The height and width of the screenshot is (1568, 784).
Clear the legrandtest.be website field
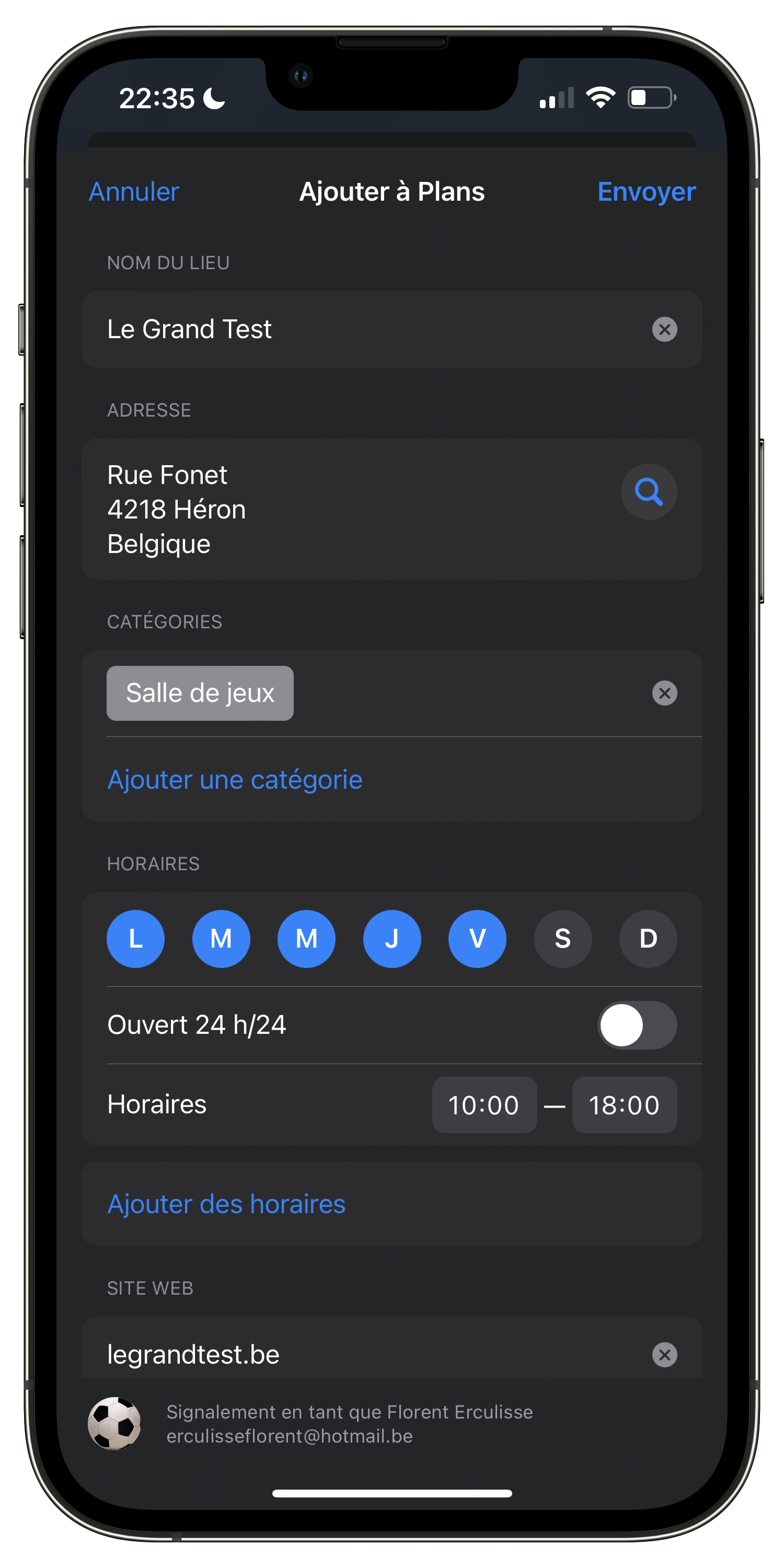point(664,1355)
